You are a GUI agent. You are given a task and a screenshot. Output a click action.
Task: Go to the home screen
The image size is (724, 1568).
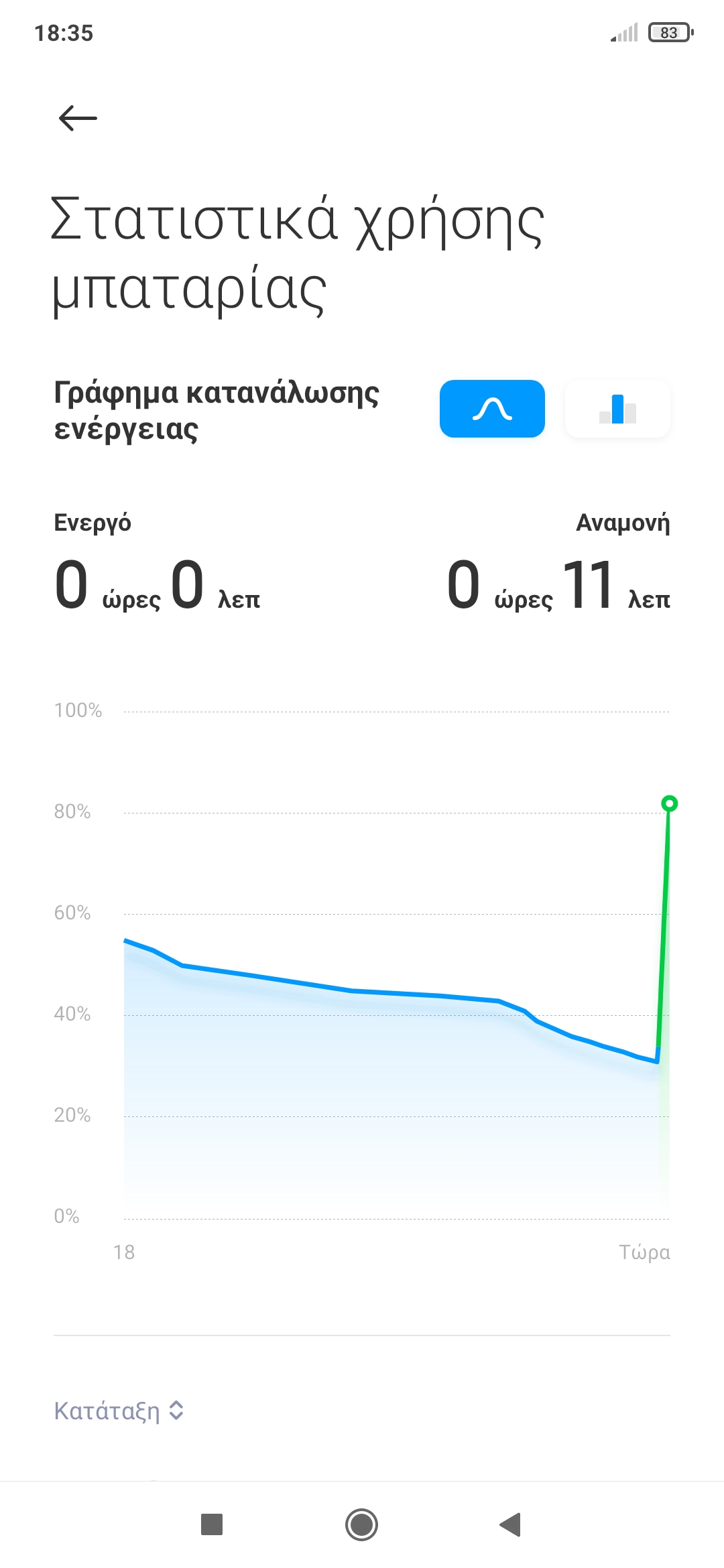point(362,1524)
